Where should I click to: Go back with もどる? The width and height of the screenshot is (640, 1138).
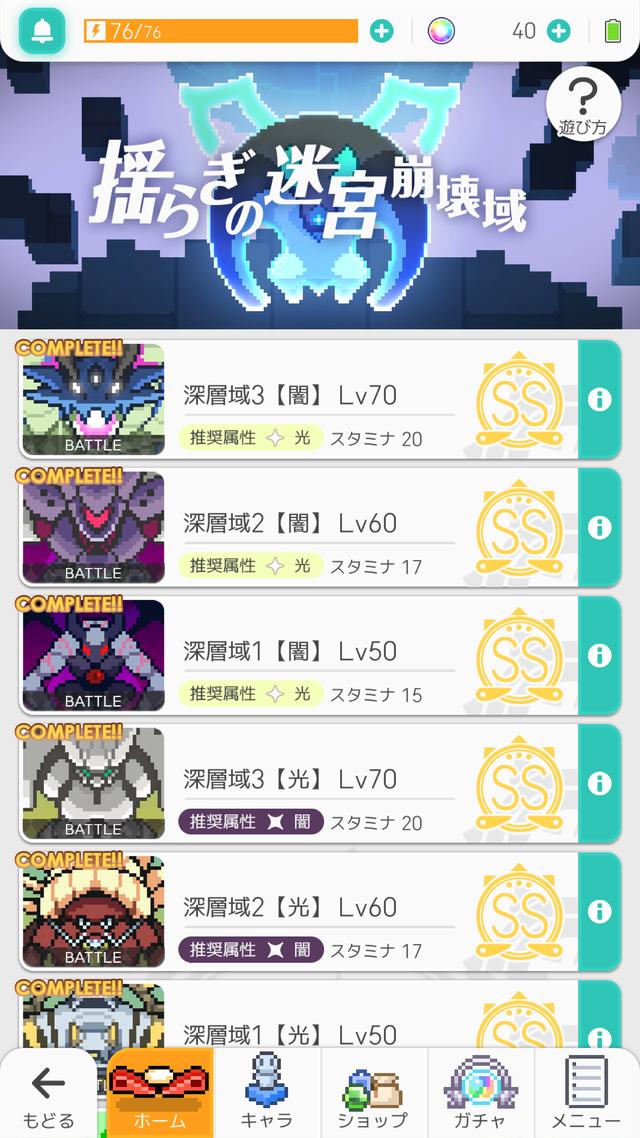[x=50, y=1094]
